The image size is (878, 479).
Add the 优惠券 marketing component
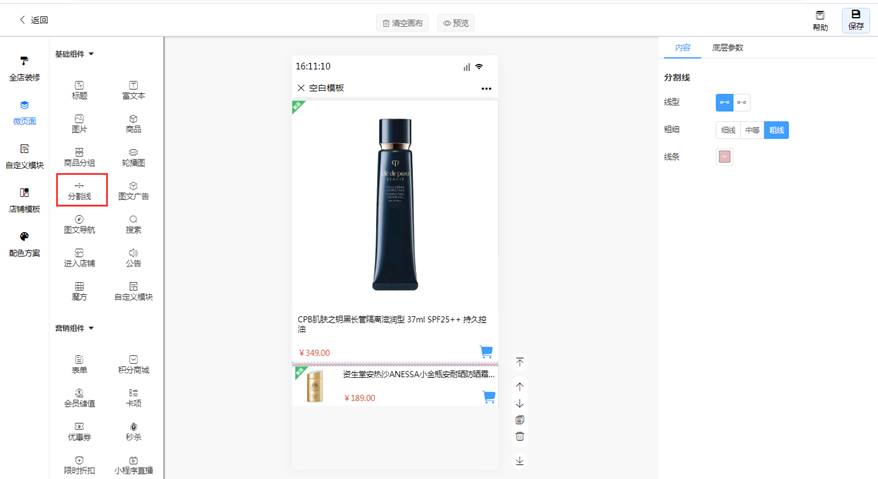[80, 431]
